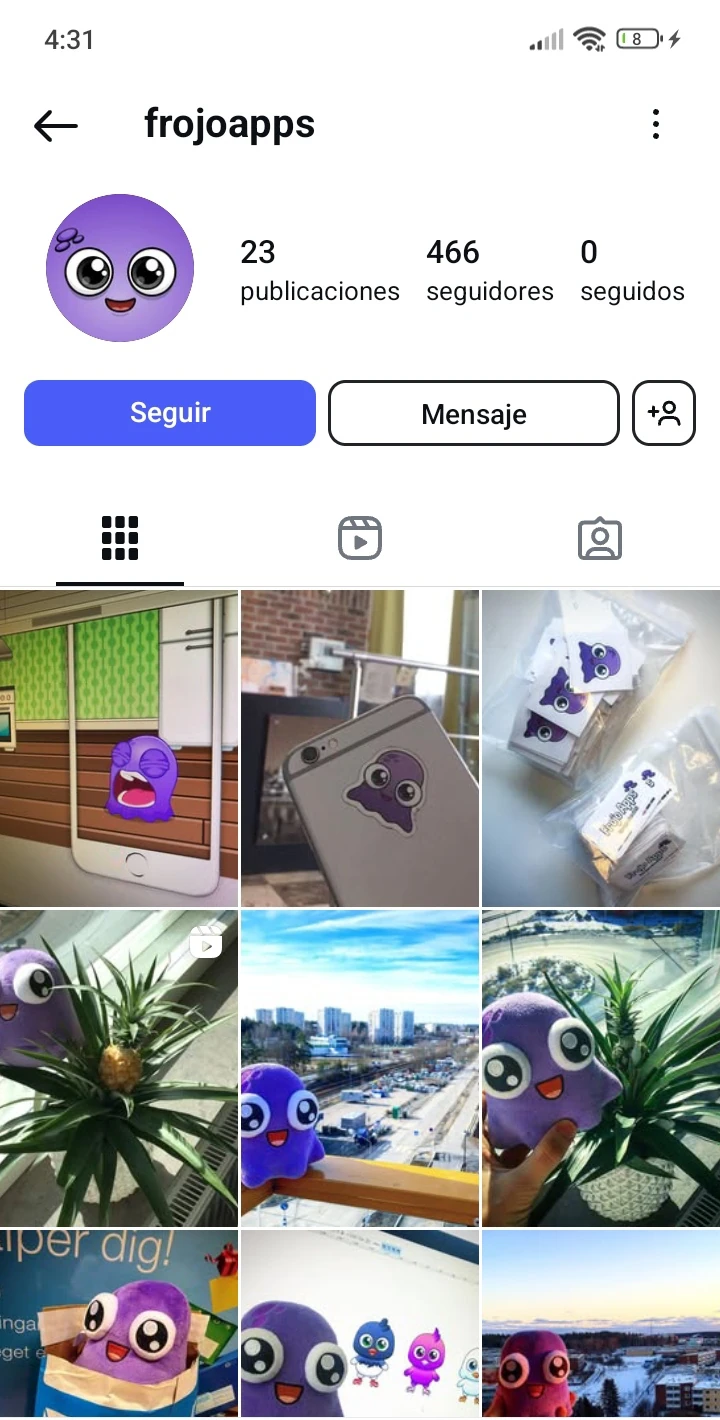
Task: Tap the back arrow to leave profile
Action: coord(55,124)
